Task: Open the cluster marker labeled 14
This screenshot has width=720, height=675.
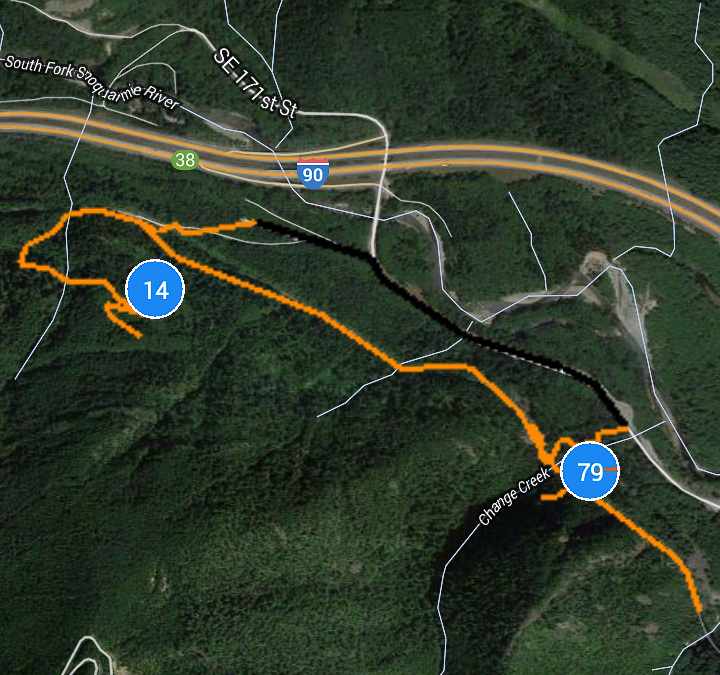Action: point(156,290)
